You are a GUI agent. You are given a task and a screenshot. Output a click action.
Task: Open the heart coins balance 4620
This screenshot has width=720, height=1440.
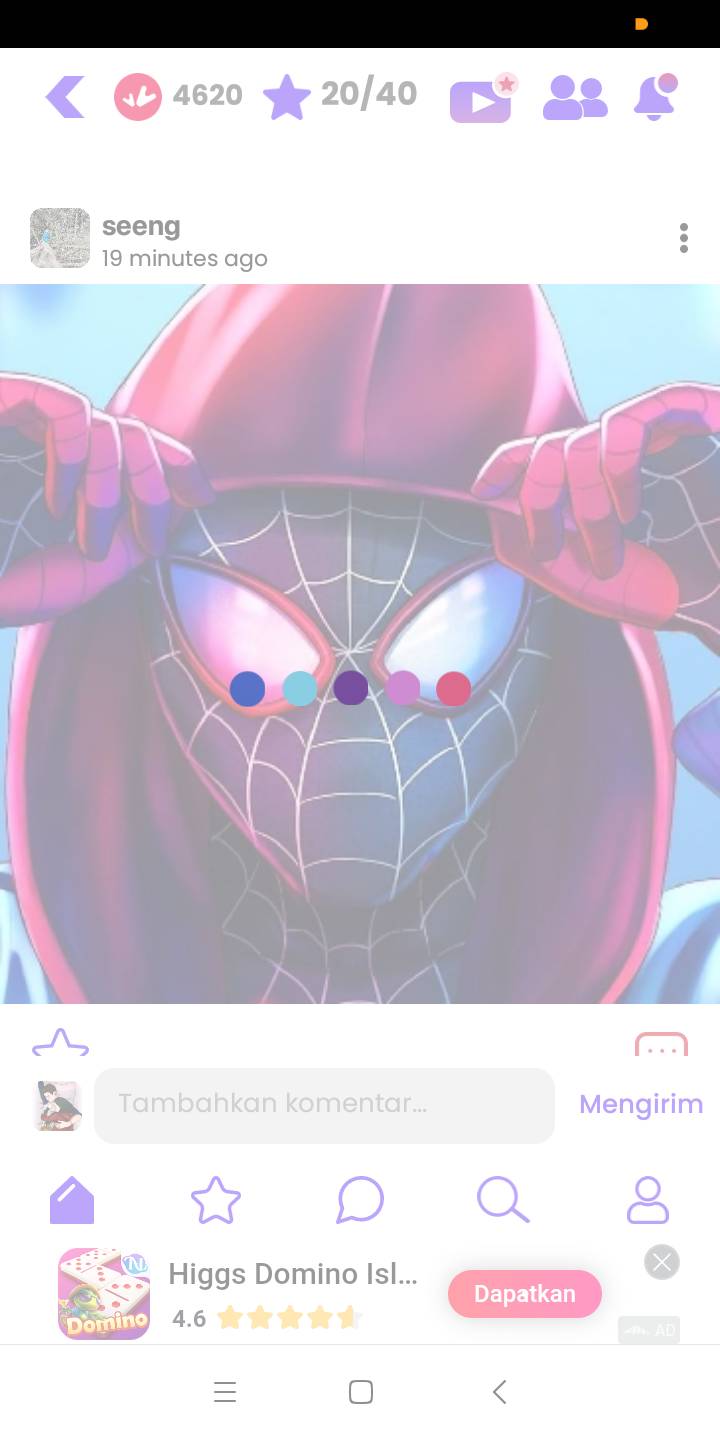(x=179, y=97)
